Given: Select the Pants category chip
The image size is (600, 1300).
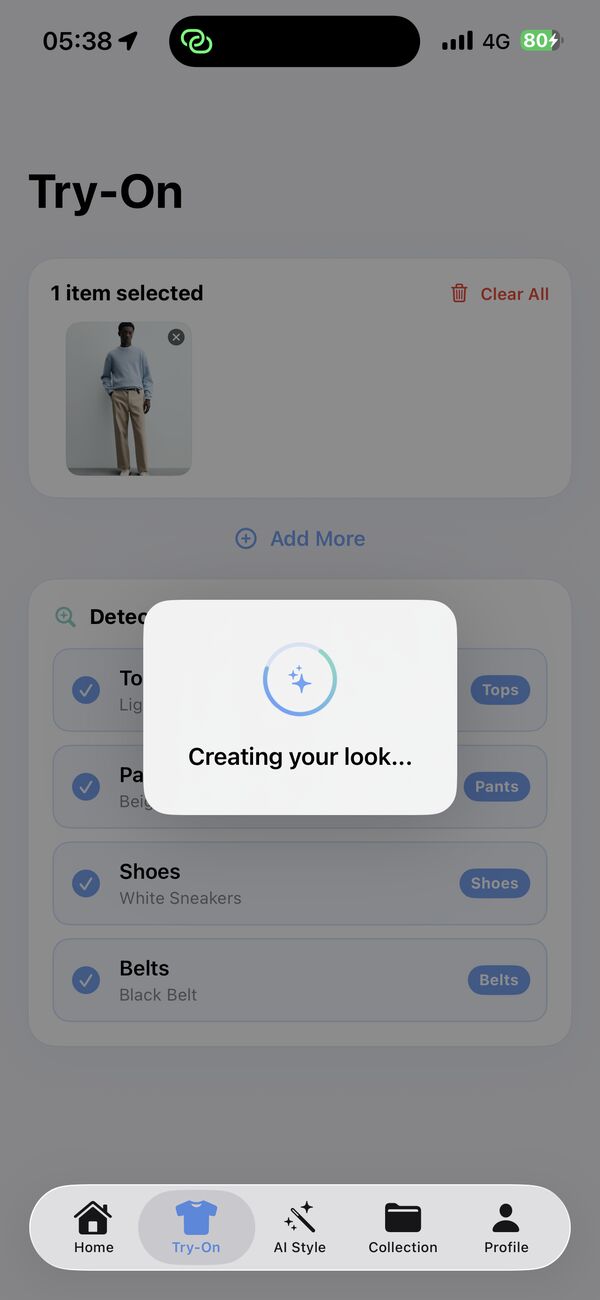Looking at the screenshot, I should tap(497, 786).
